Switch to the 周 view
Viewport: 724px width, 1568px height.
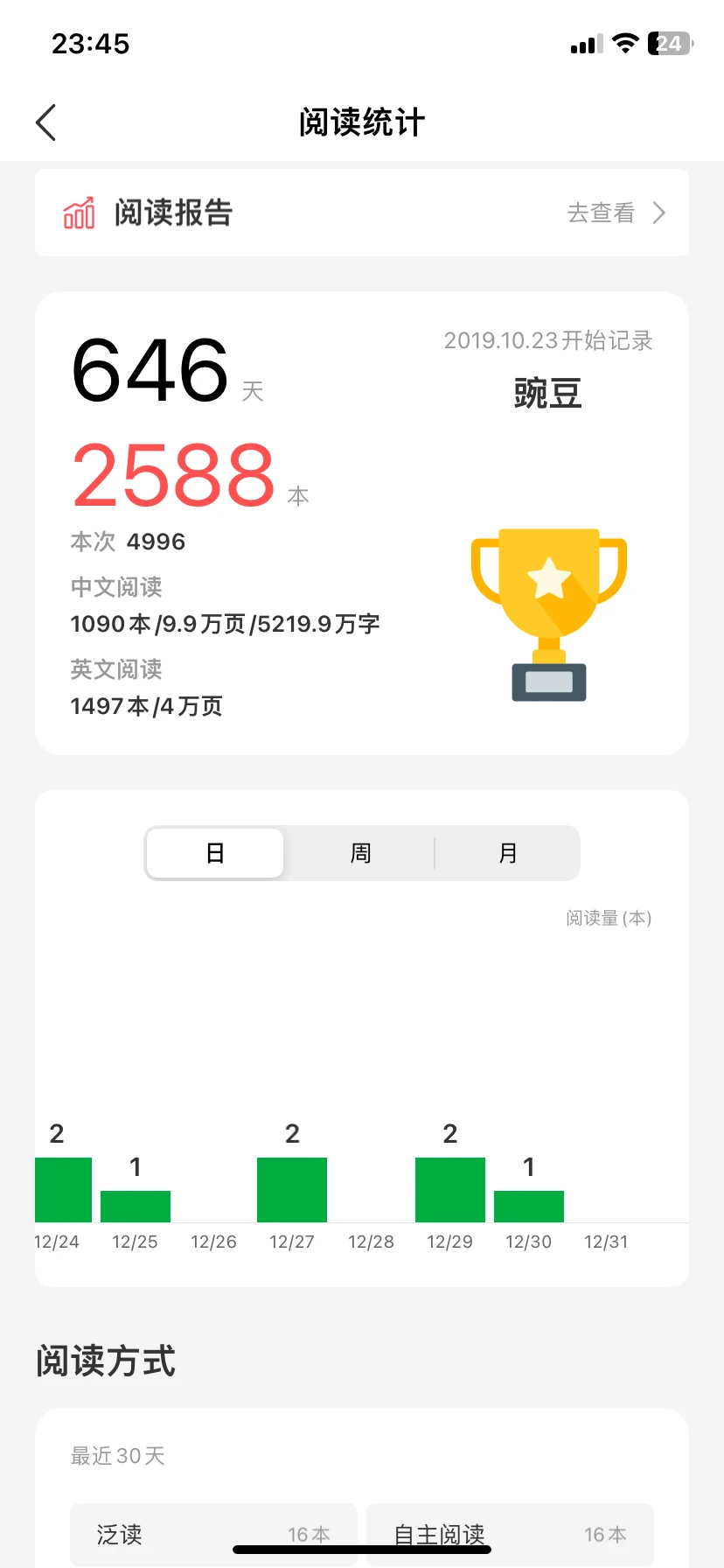coord(360,853)
